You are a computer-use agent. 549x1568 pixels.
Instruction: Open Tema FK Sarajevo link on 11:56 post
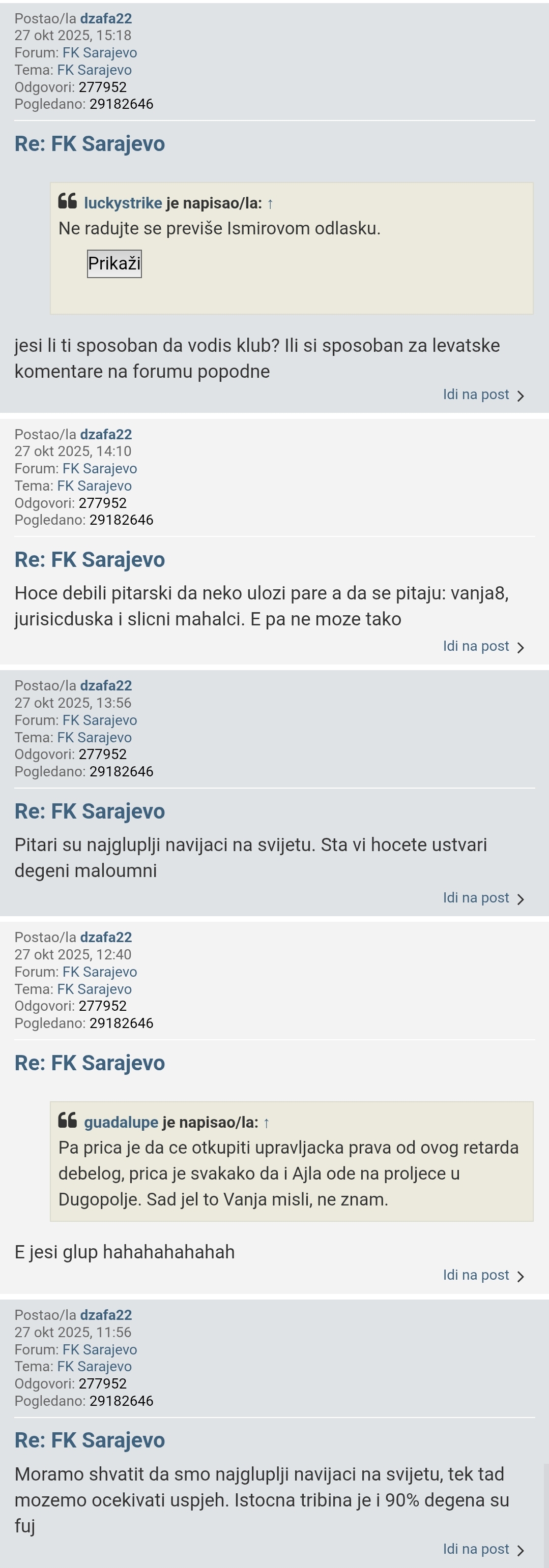[x=95, y=1367]
